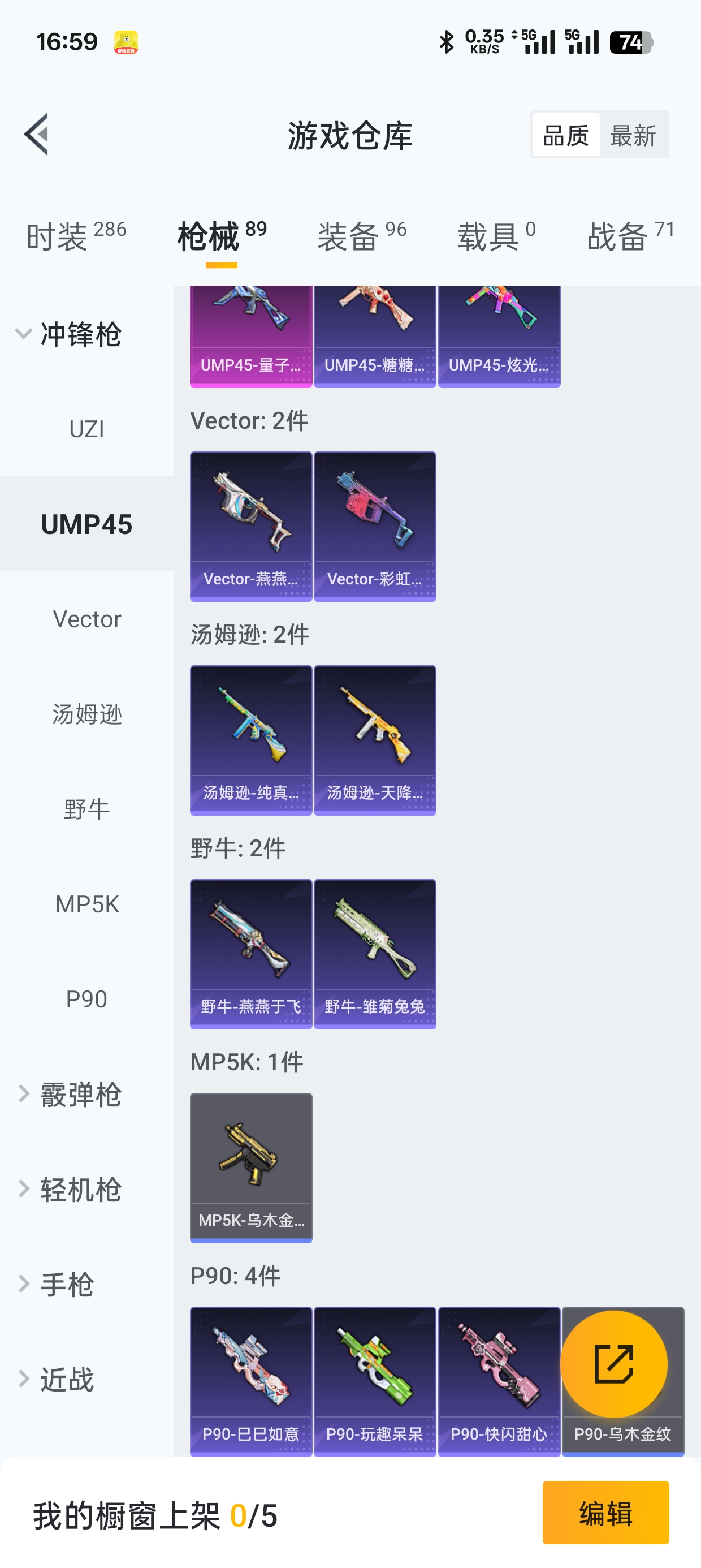Expand the 霰弹枪 category
The image size is (701, 1568).
[68, 1094]
